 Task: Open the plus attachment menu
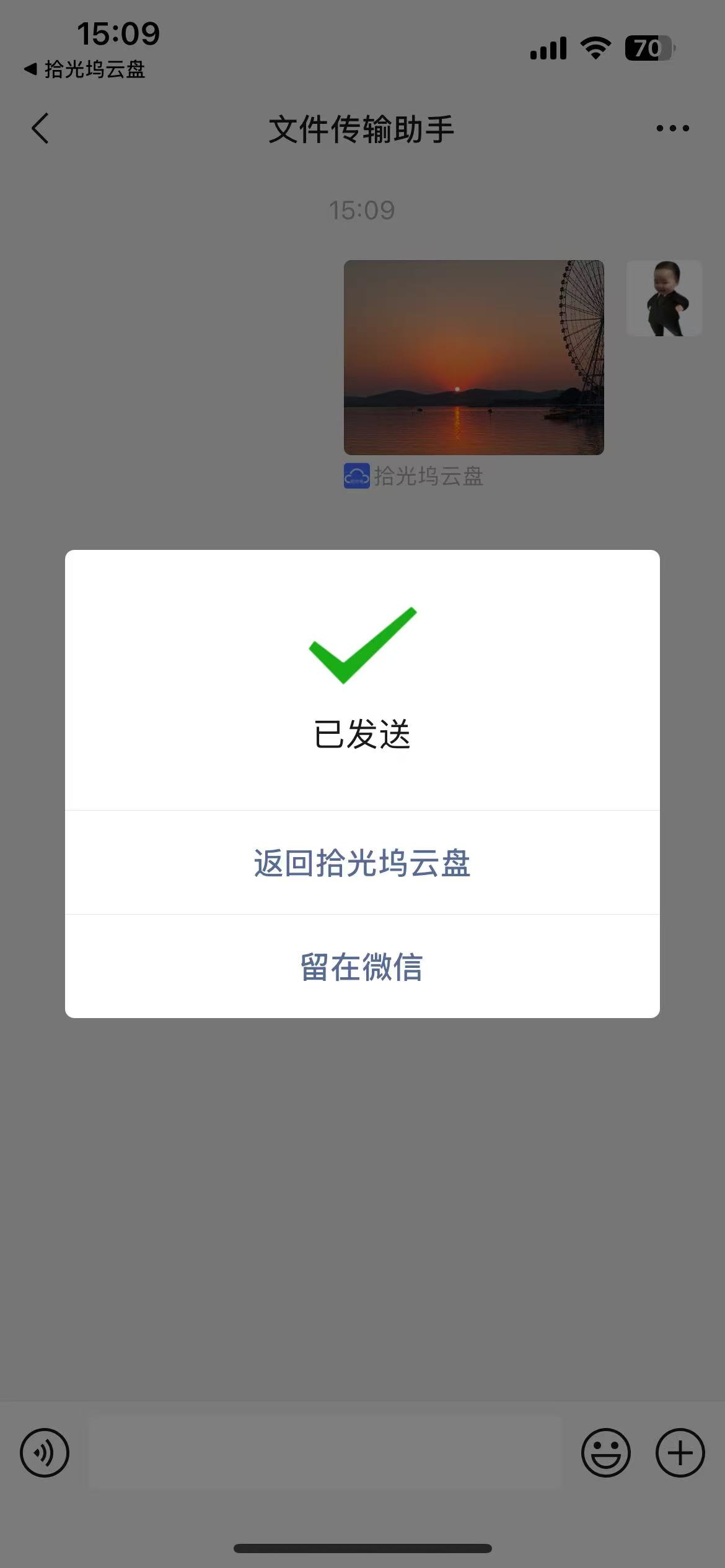point(680,1453)
